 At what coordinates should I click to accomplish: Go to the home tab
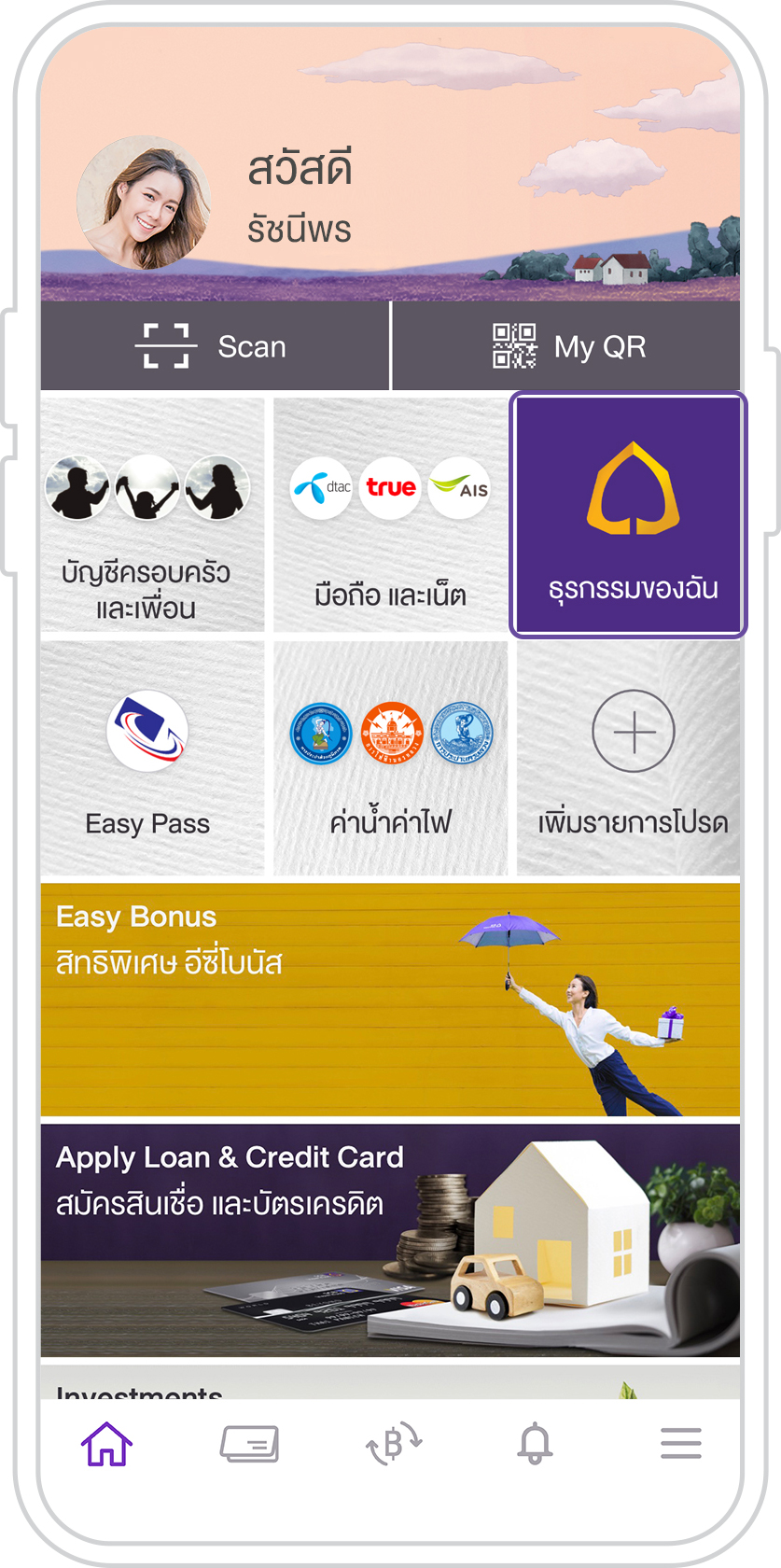point(106,1444)
